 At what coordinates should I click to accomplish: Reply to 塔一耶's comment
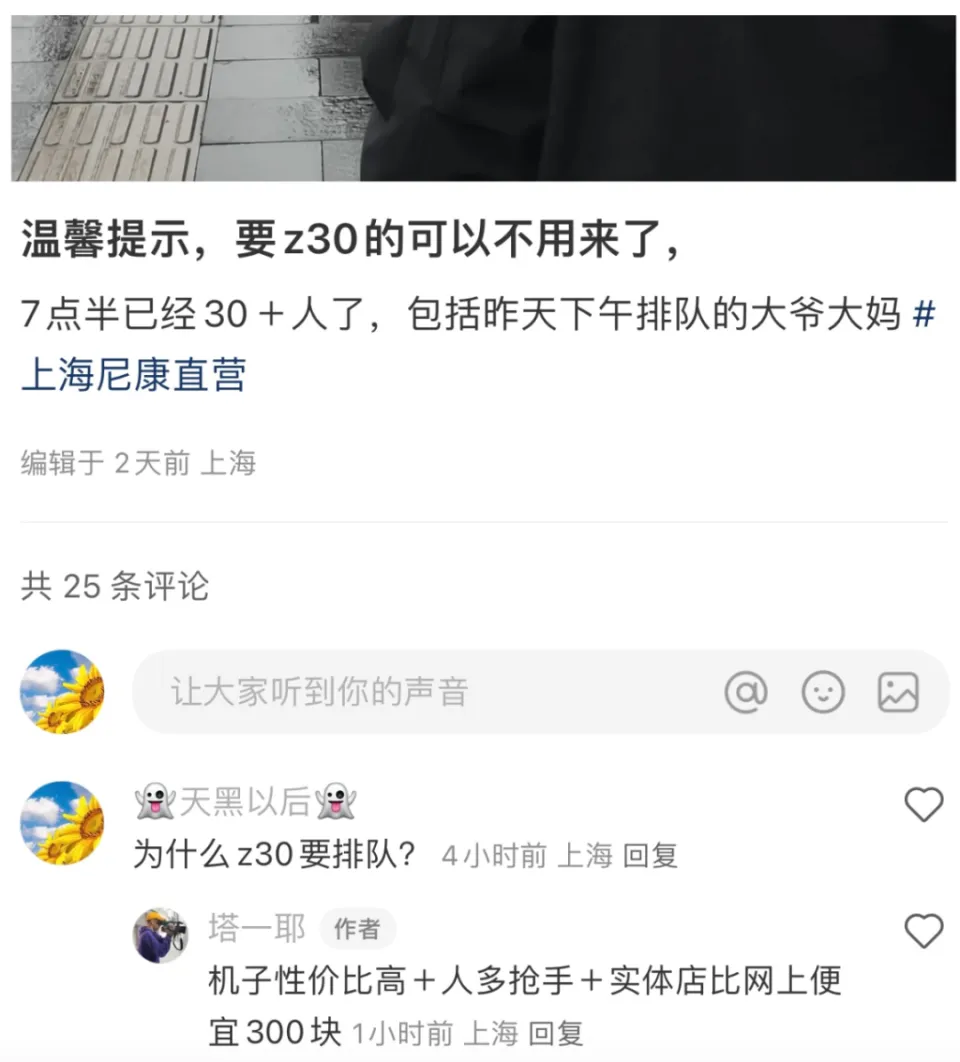click(x=555, y=1033)
